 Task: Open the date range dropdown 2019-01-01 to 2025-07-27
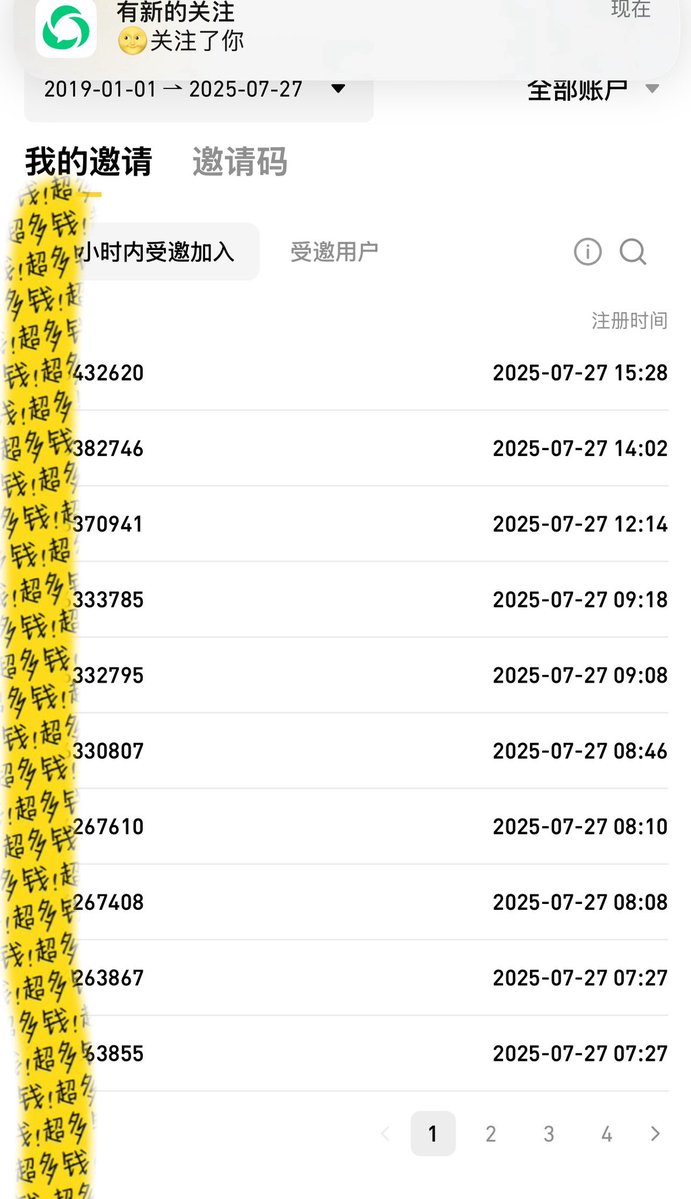coord(198,90)
